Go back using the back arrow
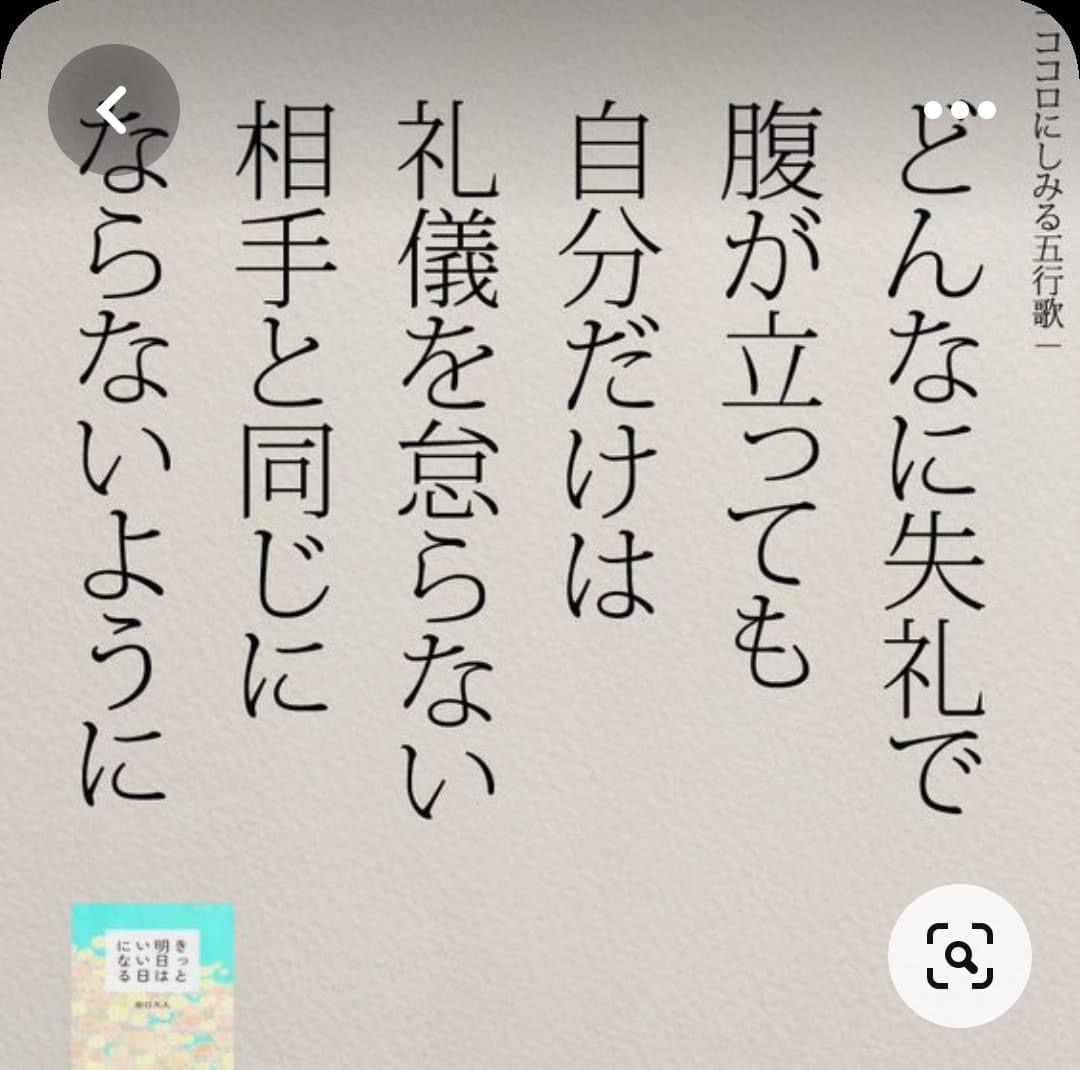 [113, 109]
